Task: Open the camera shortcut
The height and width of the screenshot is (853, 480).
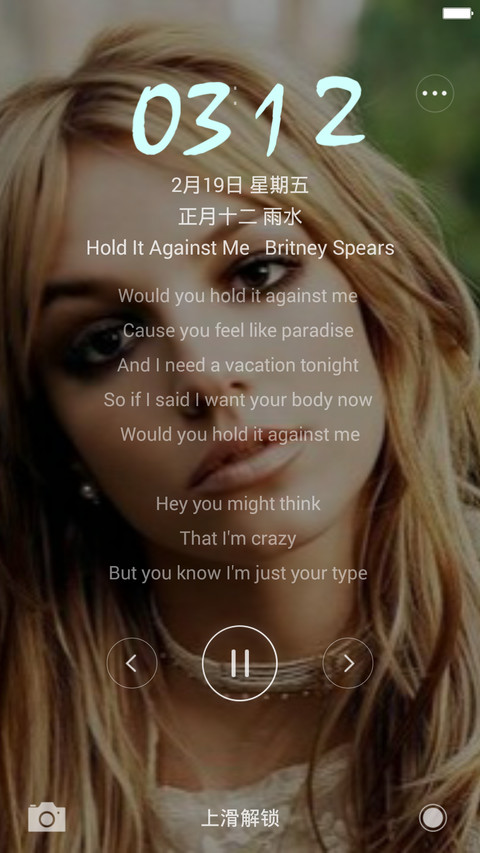Action: click(x=47, y=817)
